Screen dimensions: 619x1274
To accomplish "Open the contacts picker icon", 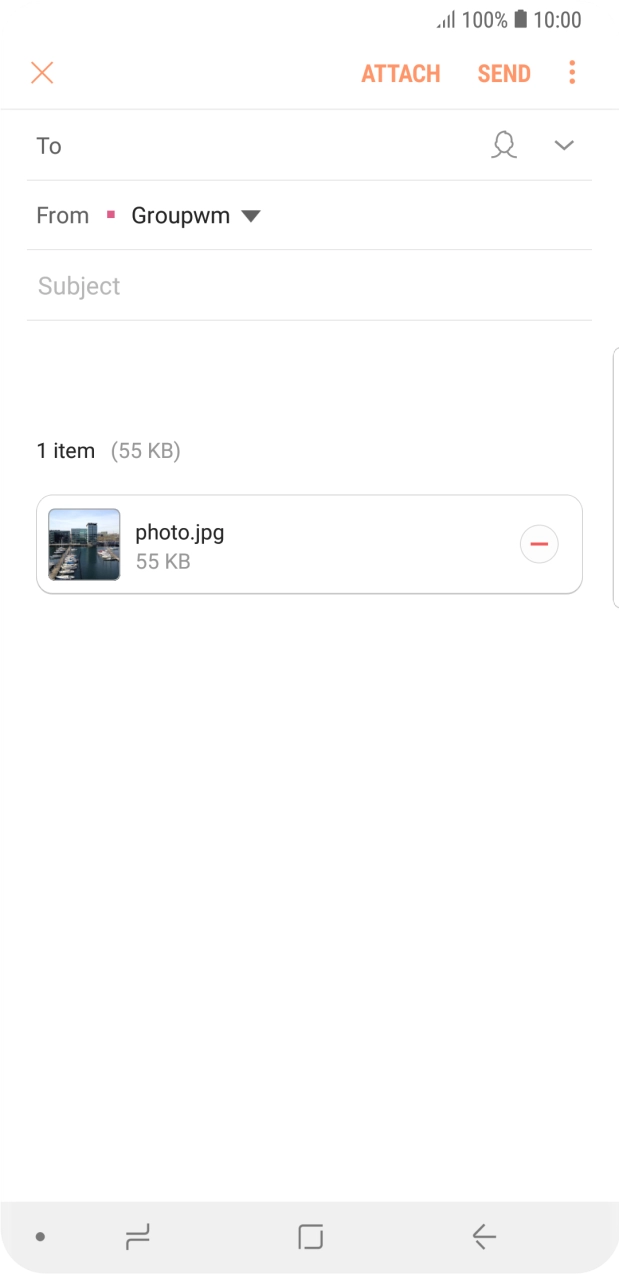I will [x=504, y=146].
